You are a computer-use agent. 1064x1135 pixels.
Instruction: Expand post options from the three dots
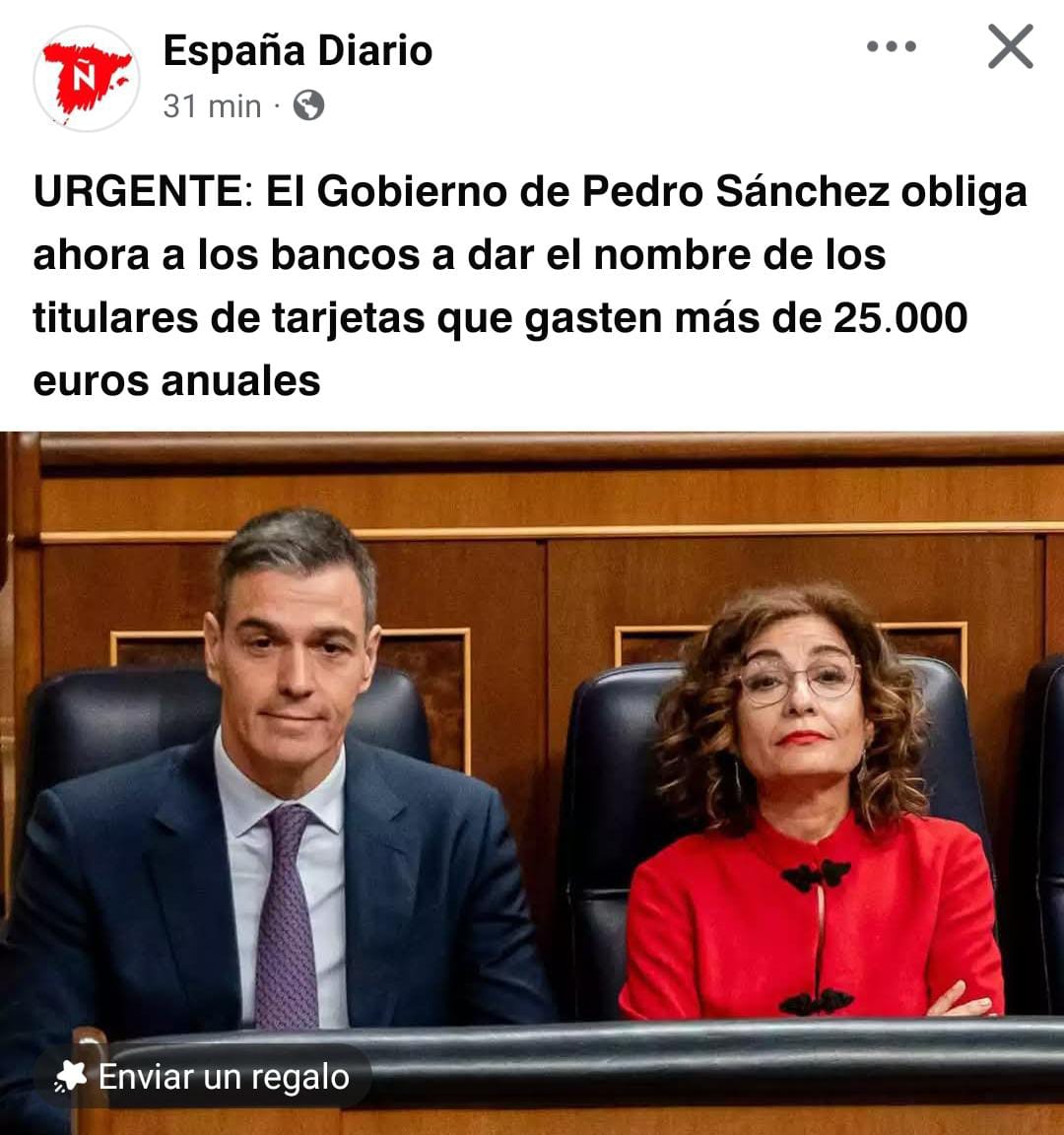[890, 44]
